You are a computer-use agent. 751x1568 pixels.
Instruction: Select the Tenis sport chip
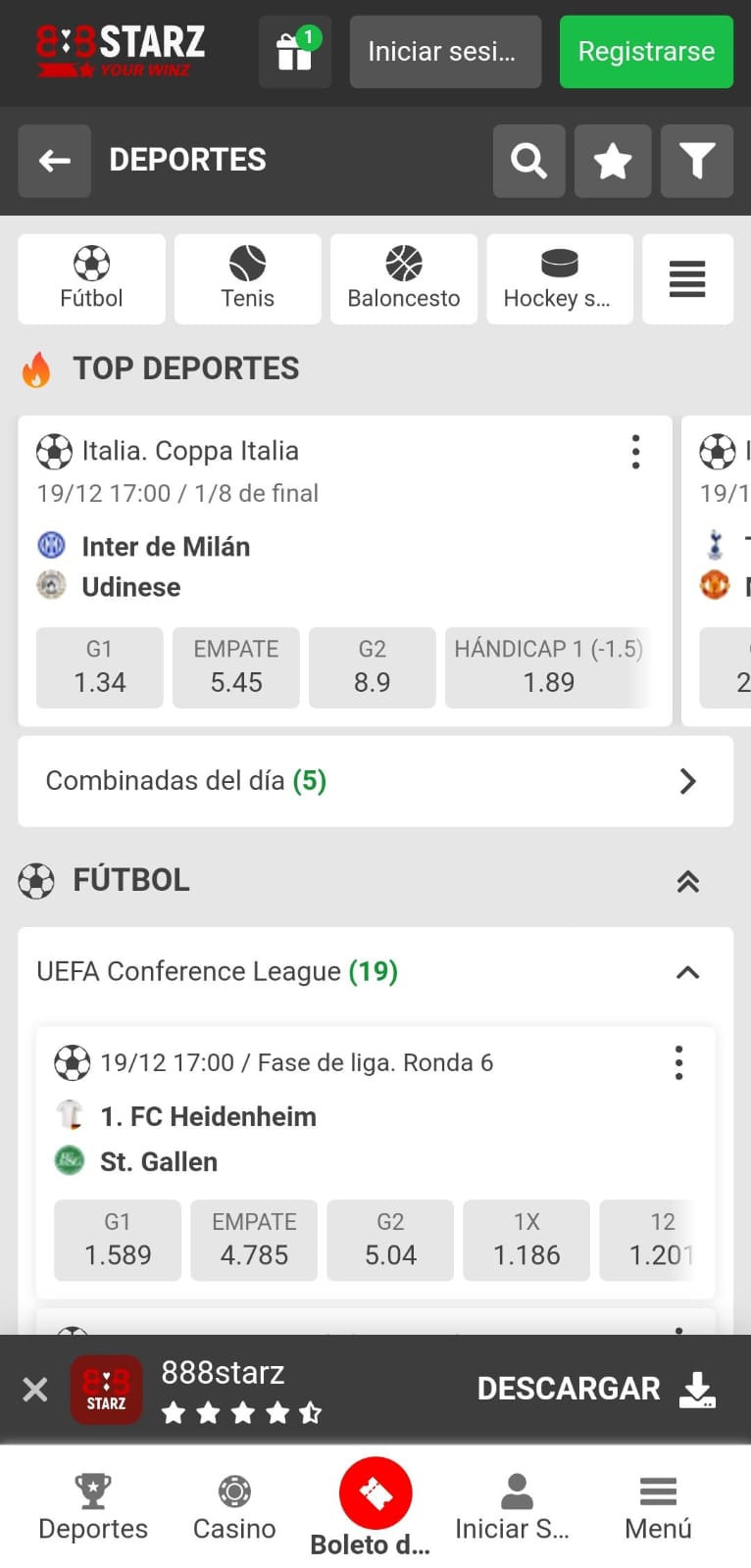pyautogui.click(x=248, y=278)
